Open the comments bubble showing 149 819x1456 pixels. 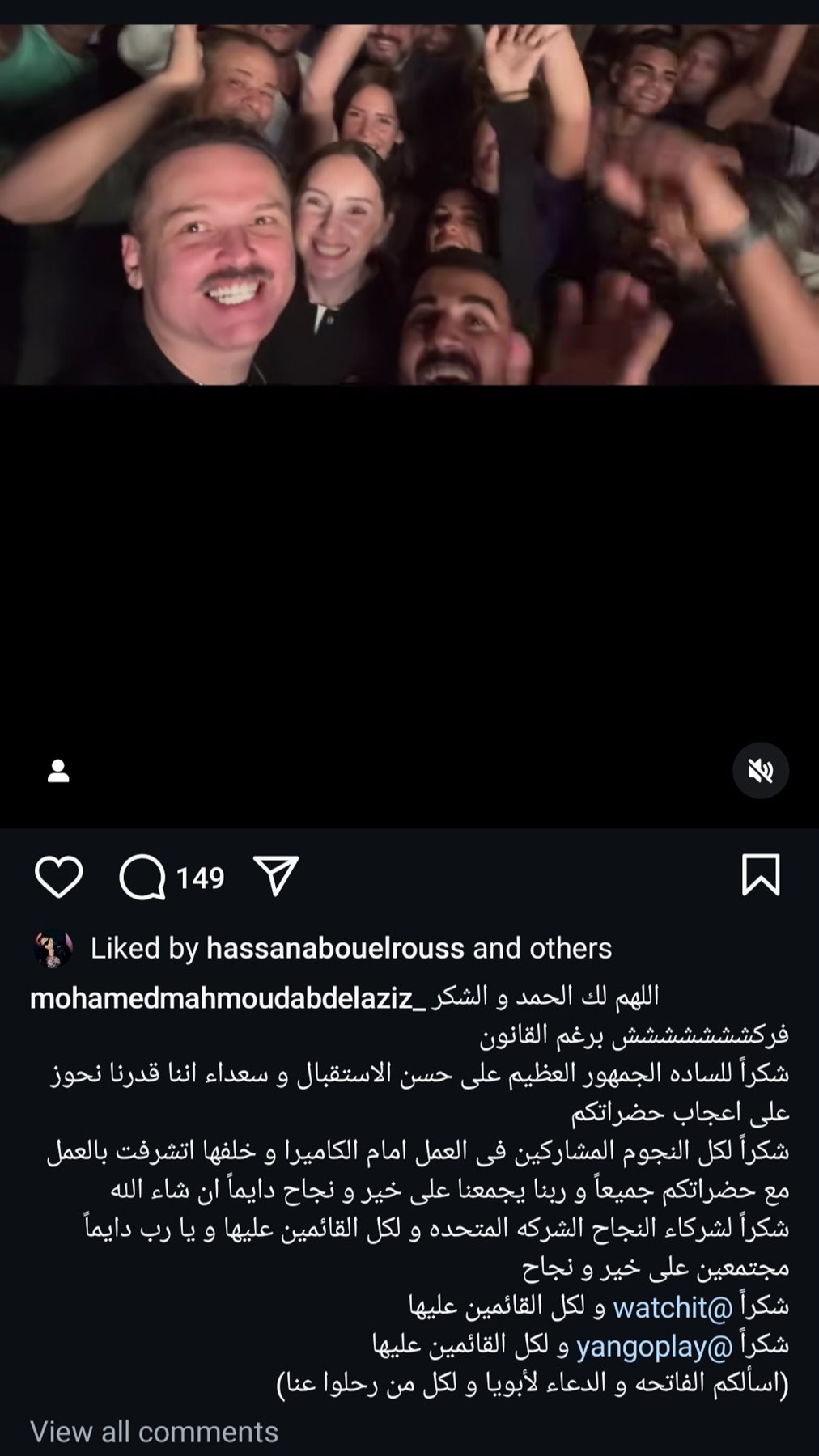(143, 878)
